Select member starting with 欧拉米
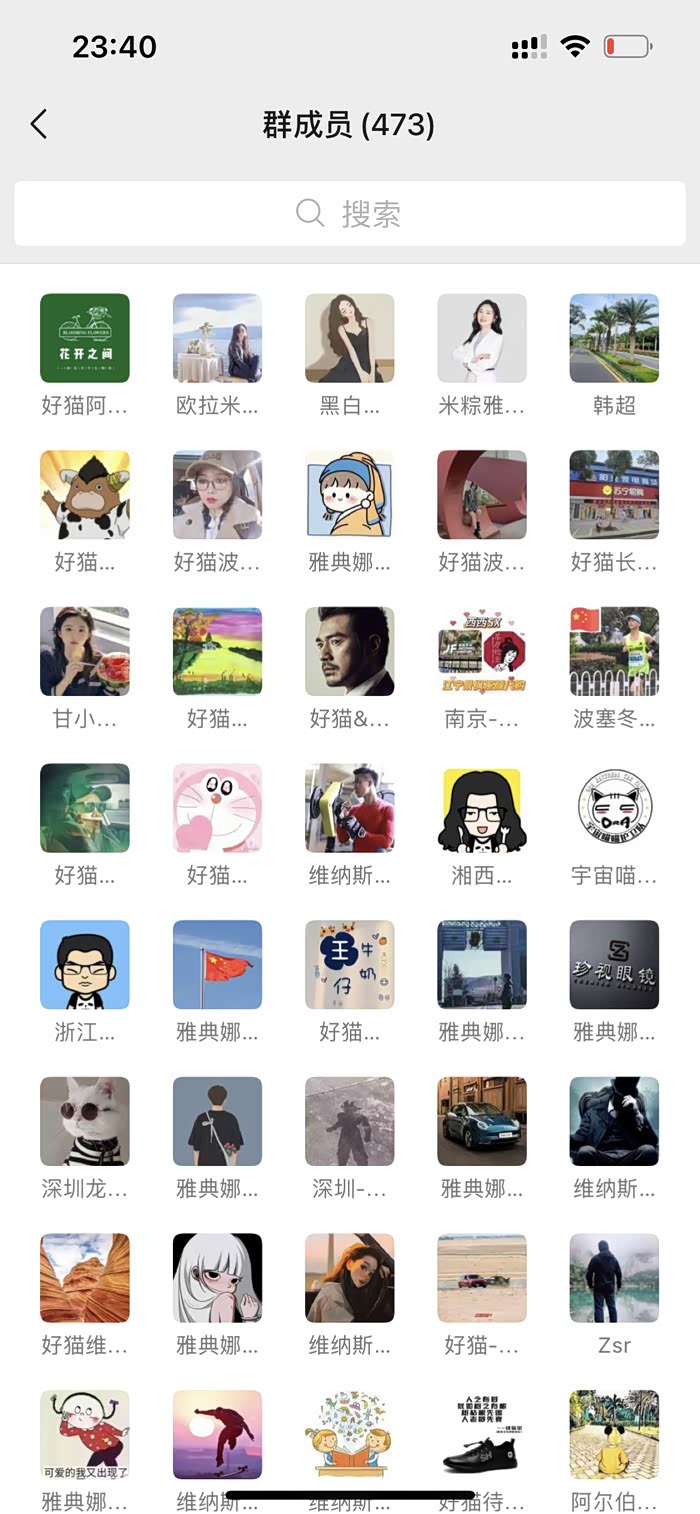 pos(217,338)
